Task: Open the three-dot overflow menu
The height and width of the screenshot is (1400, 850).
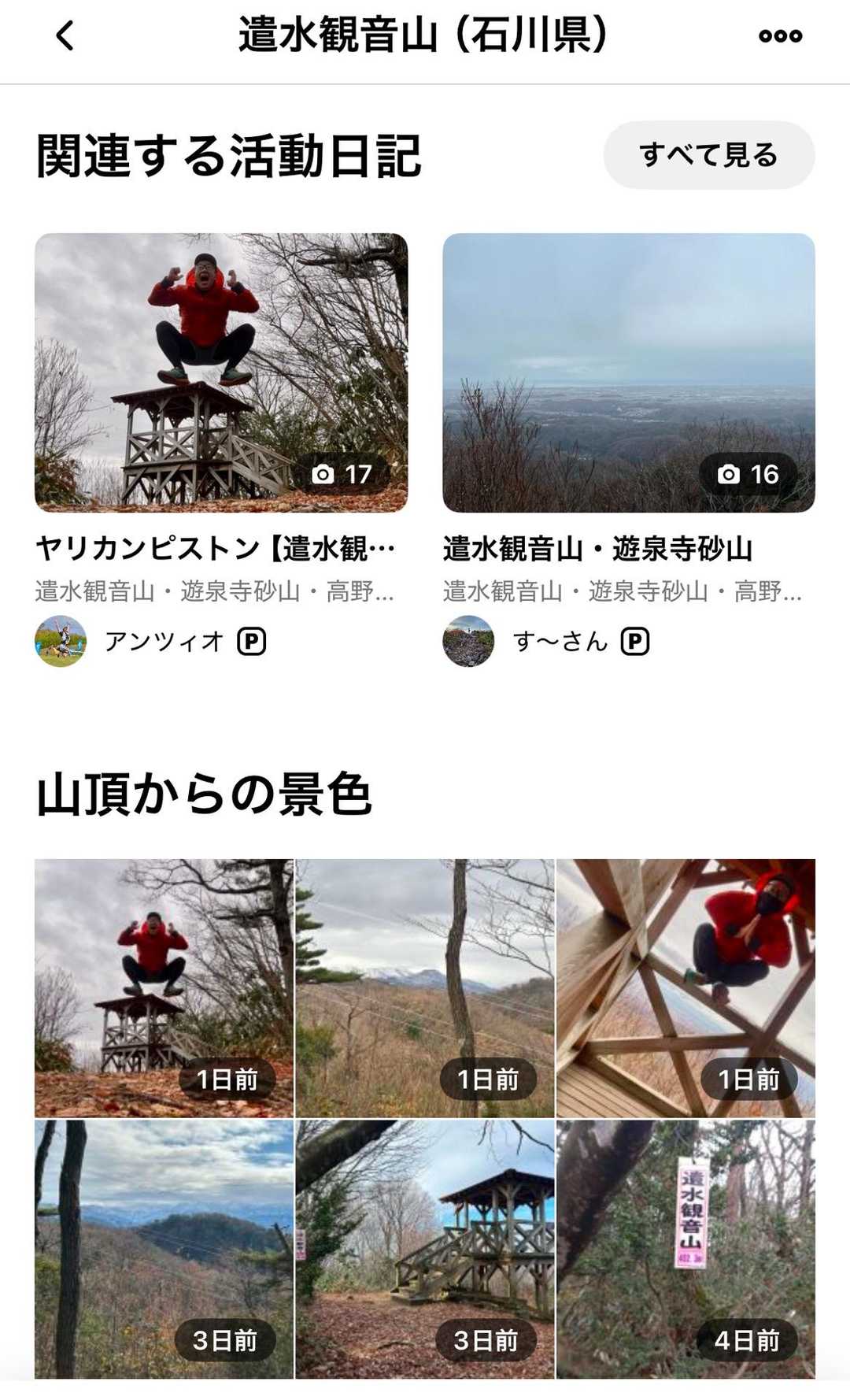Action: (x=780, y=36)
